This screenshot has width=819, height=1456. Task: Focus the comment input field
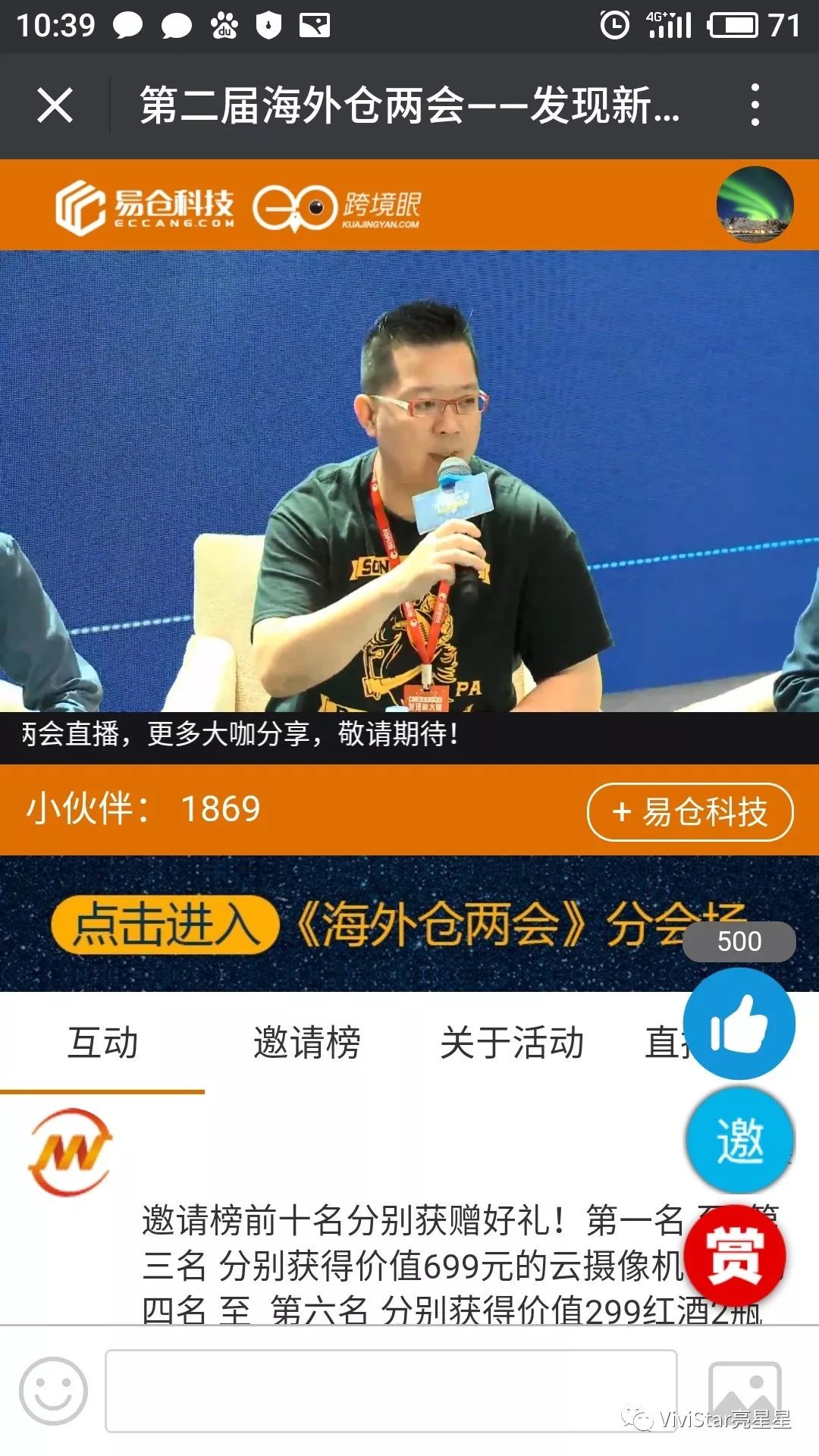tap(391, 1391)
